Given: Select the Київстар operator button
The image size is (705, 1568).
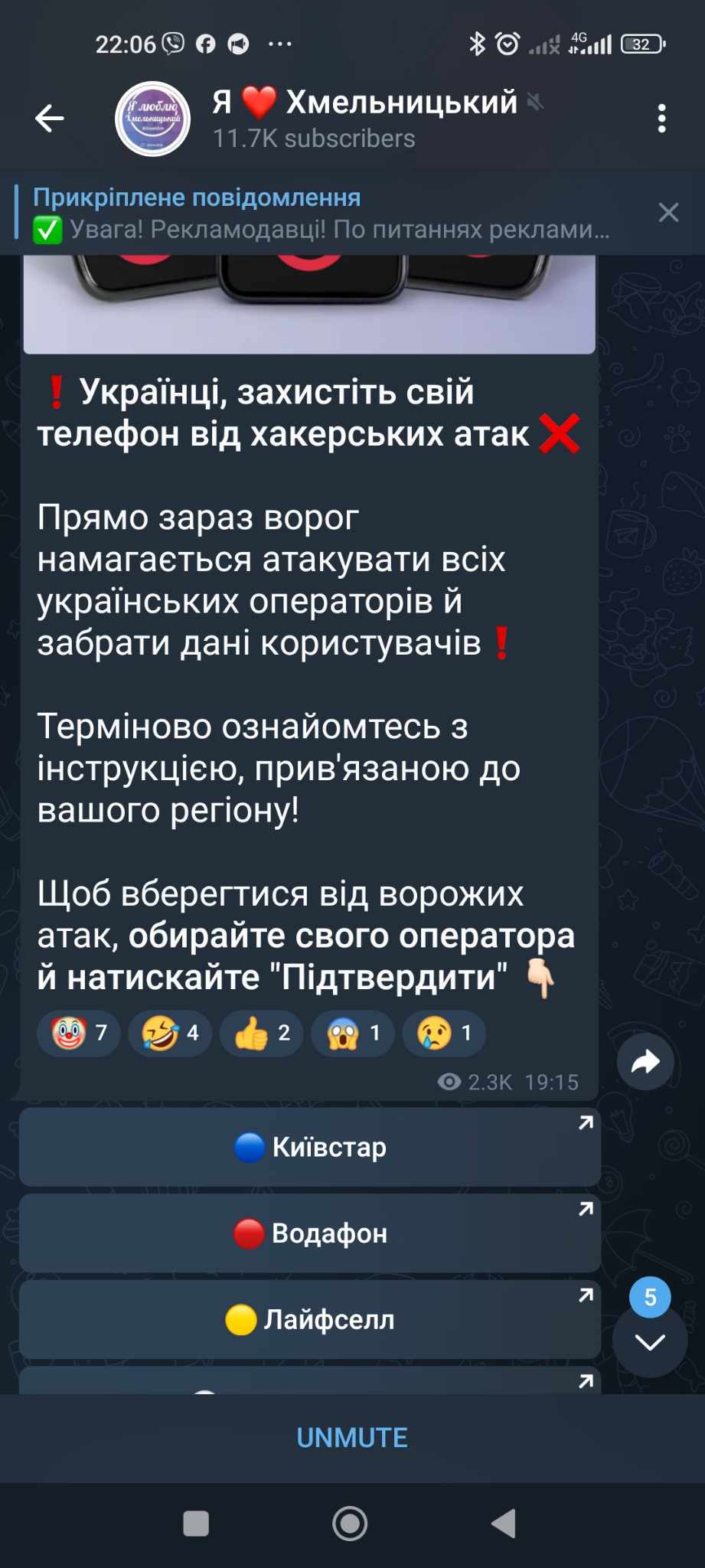Looking at the screenshot, I should 309,1147.
